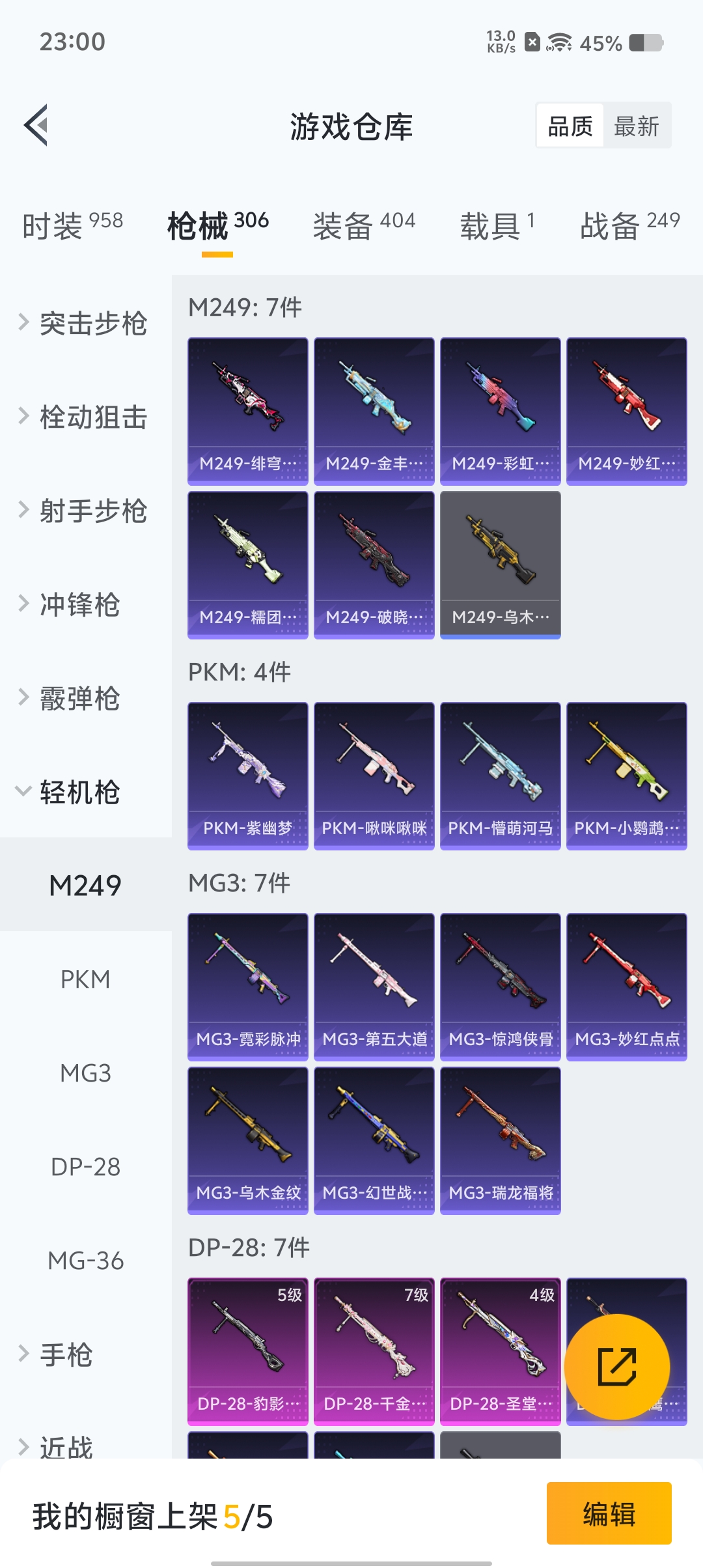Tap the 编辑 button

tap(609, 1513)
